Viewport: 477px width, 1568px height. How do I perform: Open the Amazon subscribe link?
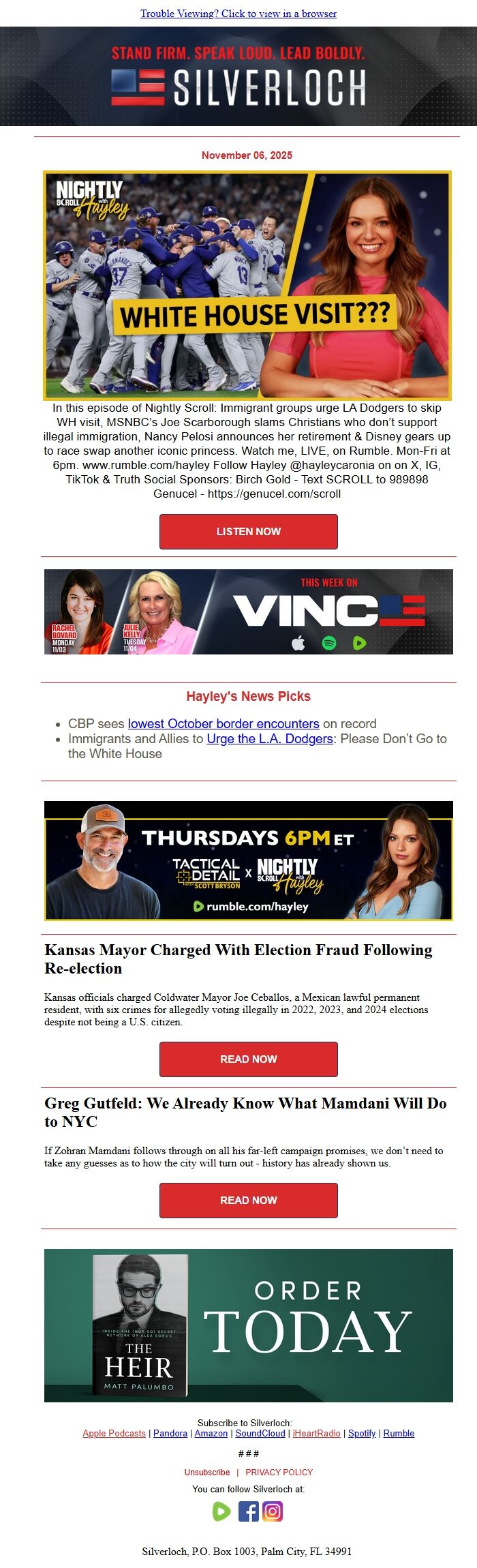coord(211,1433)
